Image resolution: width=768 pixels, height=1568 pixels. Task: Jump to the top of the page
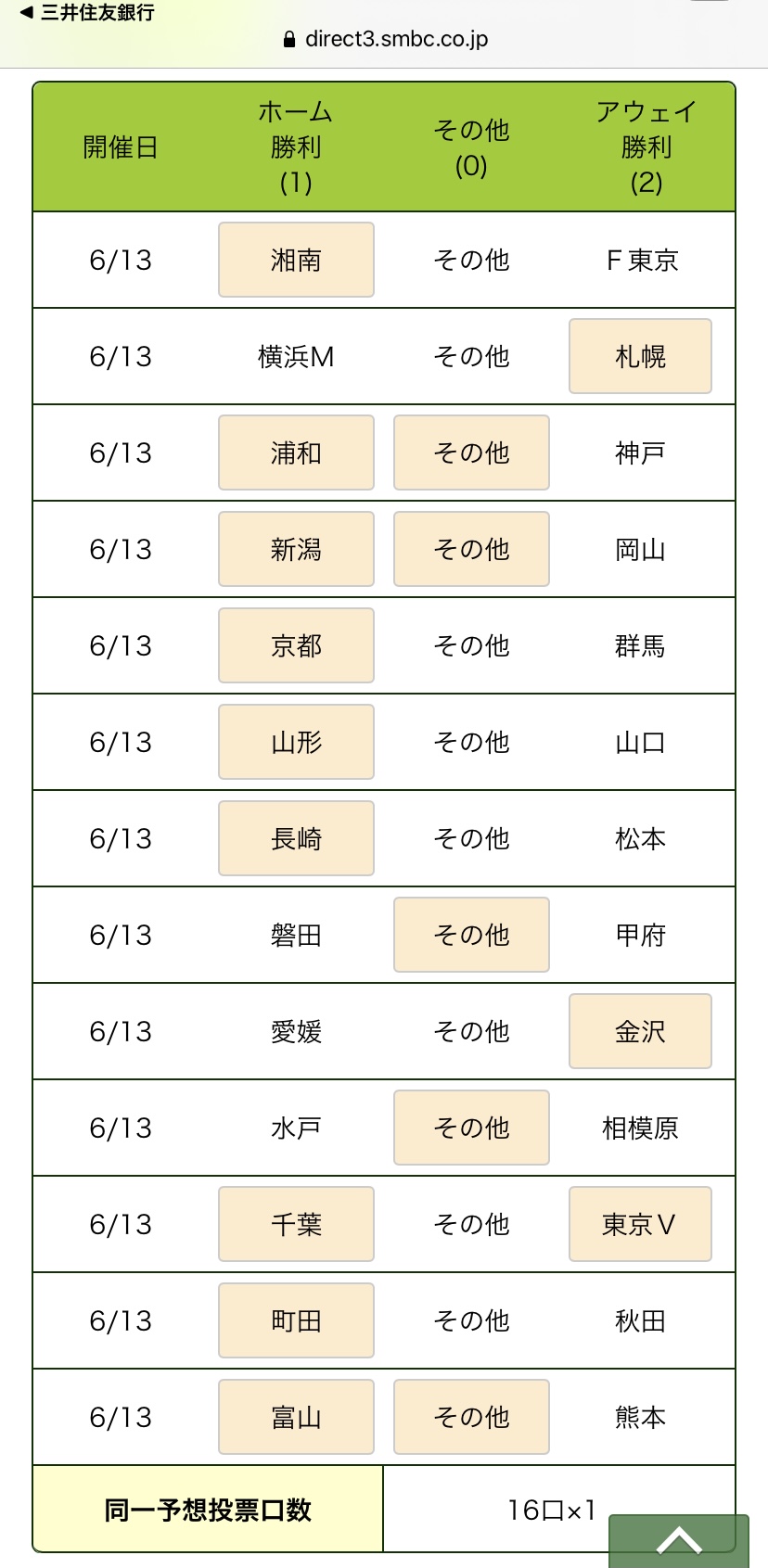[x=679, y=1541]
